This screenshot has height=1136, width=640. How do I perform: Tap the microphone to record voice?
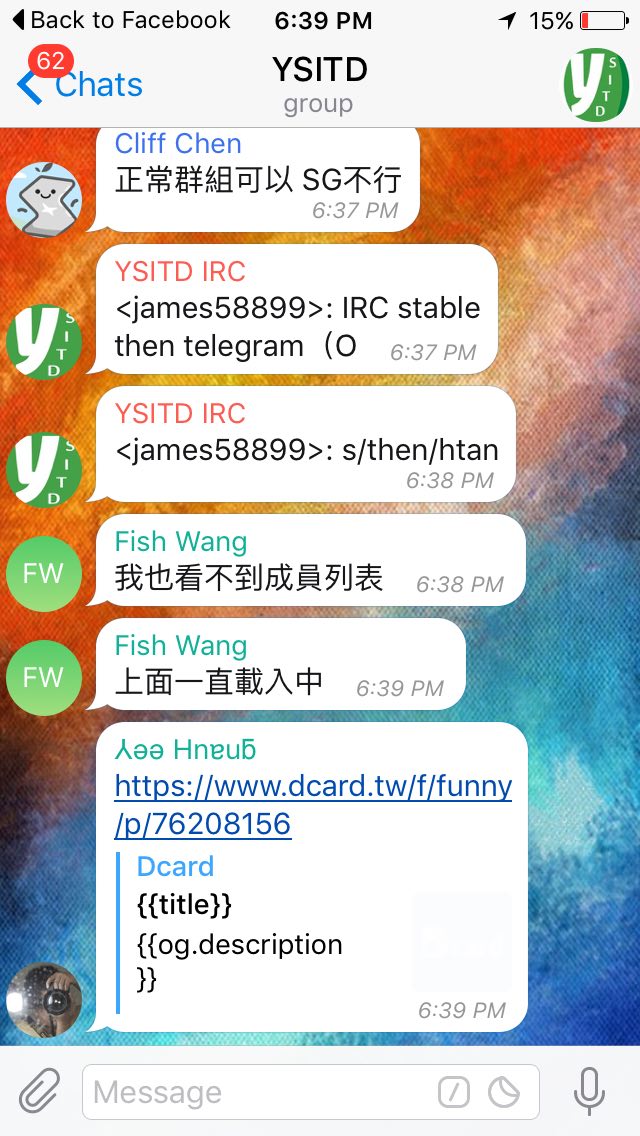click(x=589, y=1091)
